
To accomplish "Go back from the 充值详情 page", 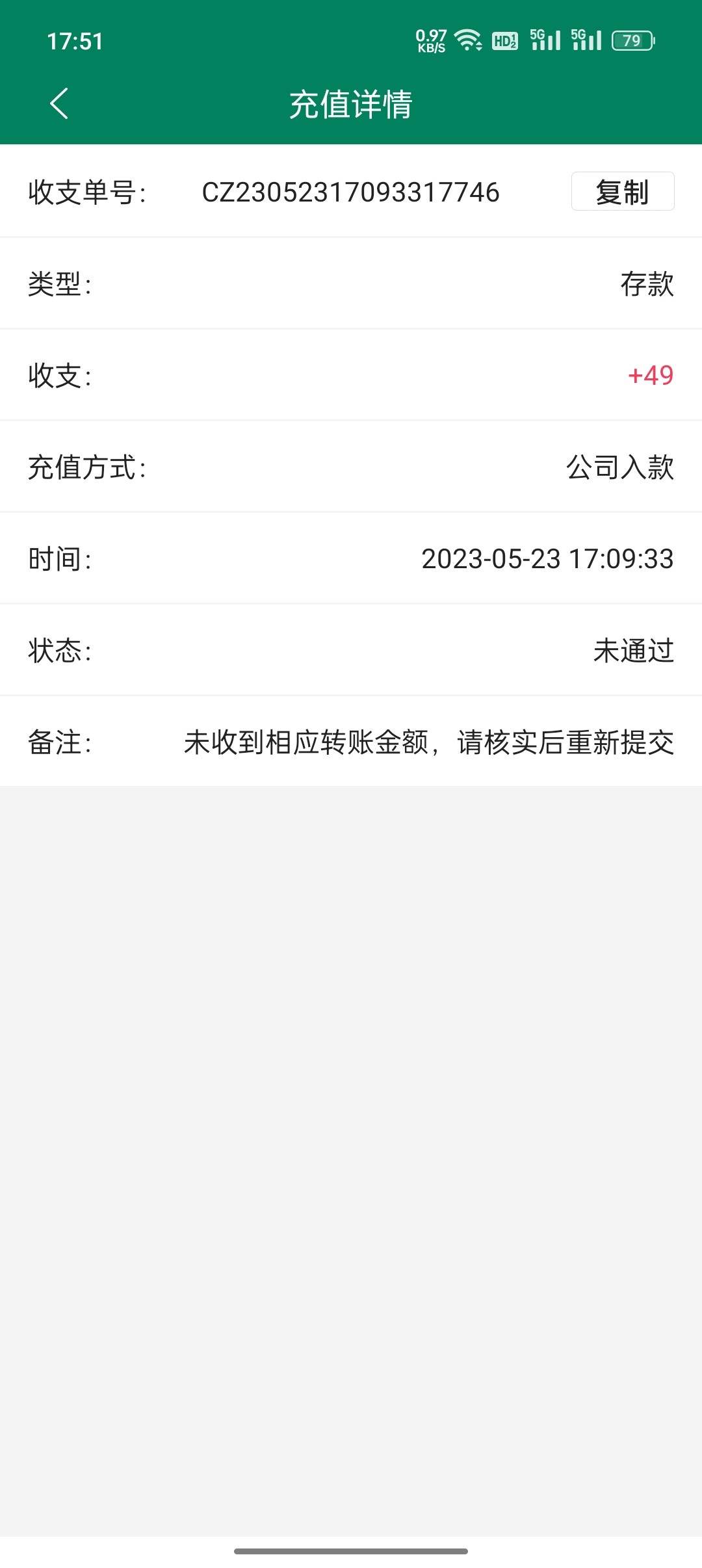I will [x=59, y=104].
